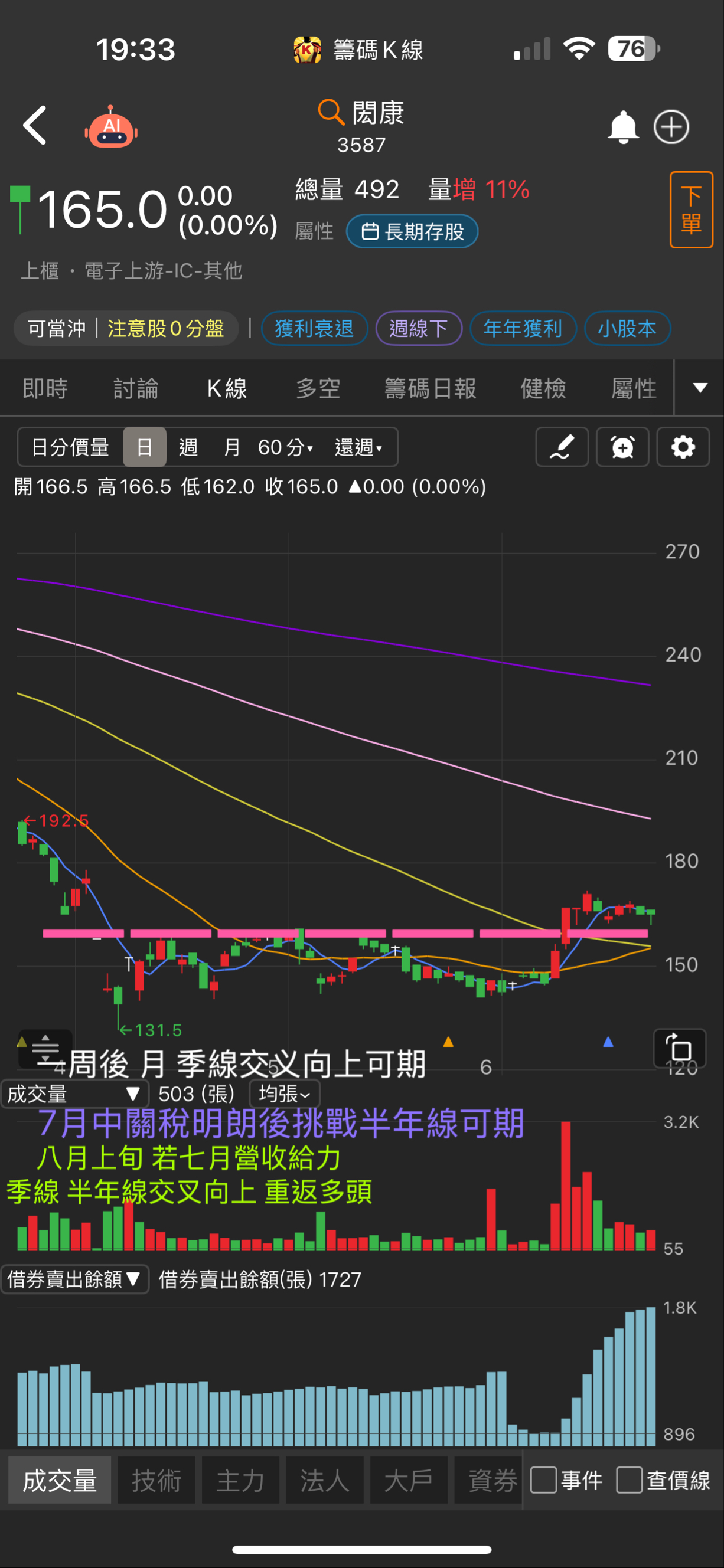The image size is (724, 1568).
Task: Open the AI robot assistant
Action: pos(111,127)
